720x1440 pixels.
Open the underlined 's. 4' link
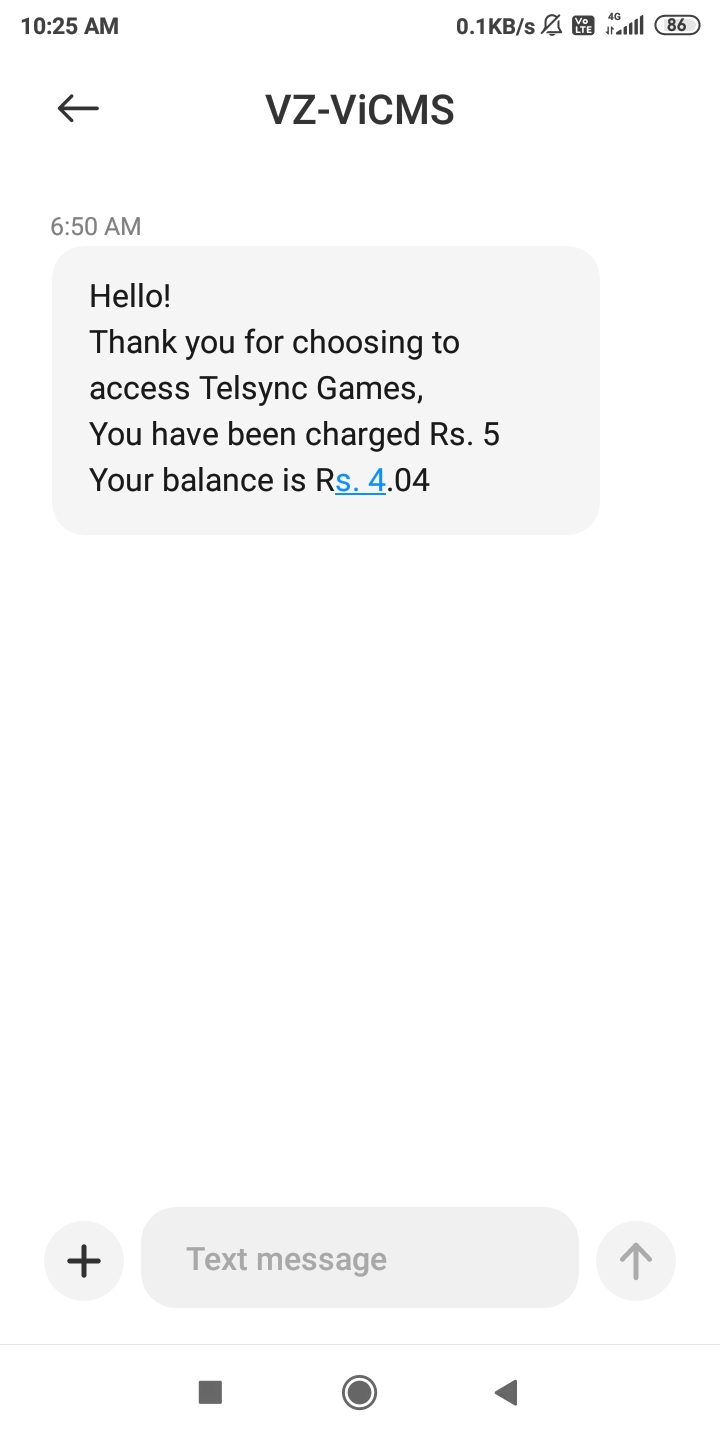point(361,481)
